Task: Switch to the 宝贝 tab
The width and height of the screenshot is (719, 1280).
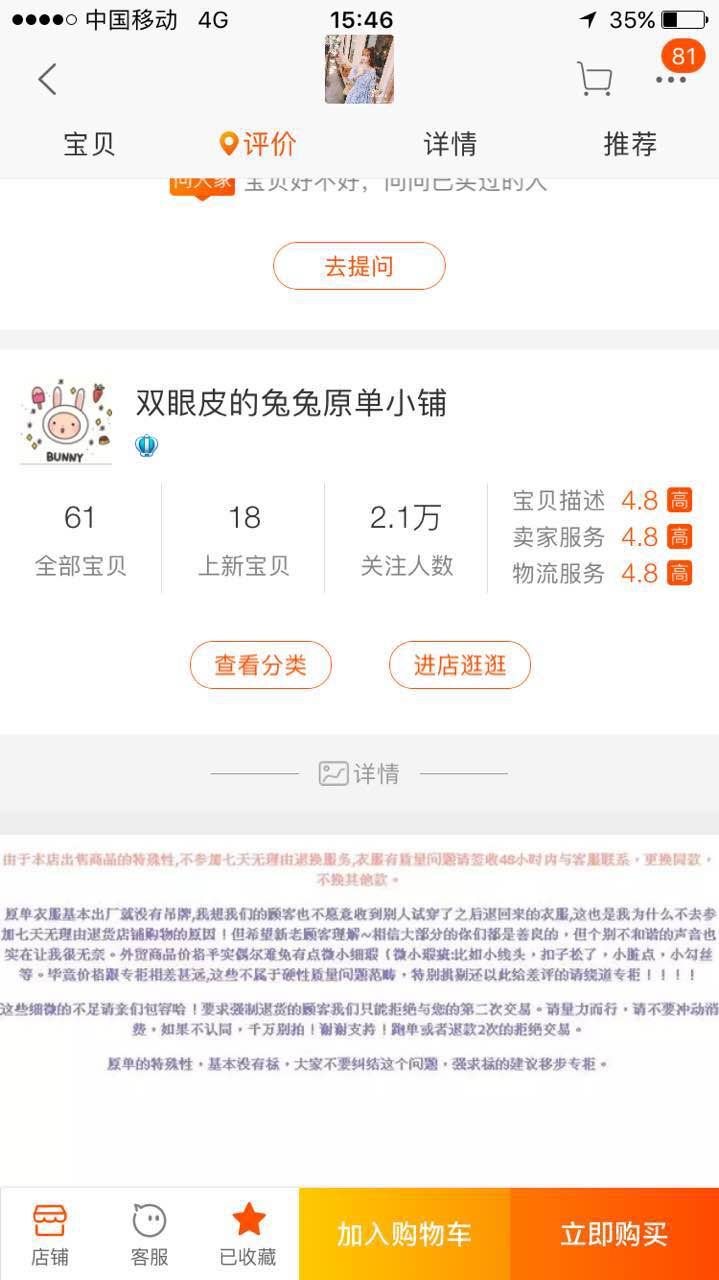Action: pyautogui.click(x=89, y=144)
